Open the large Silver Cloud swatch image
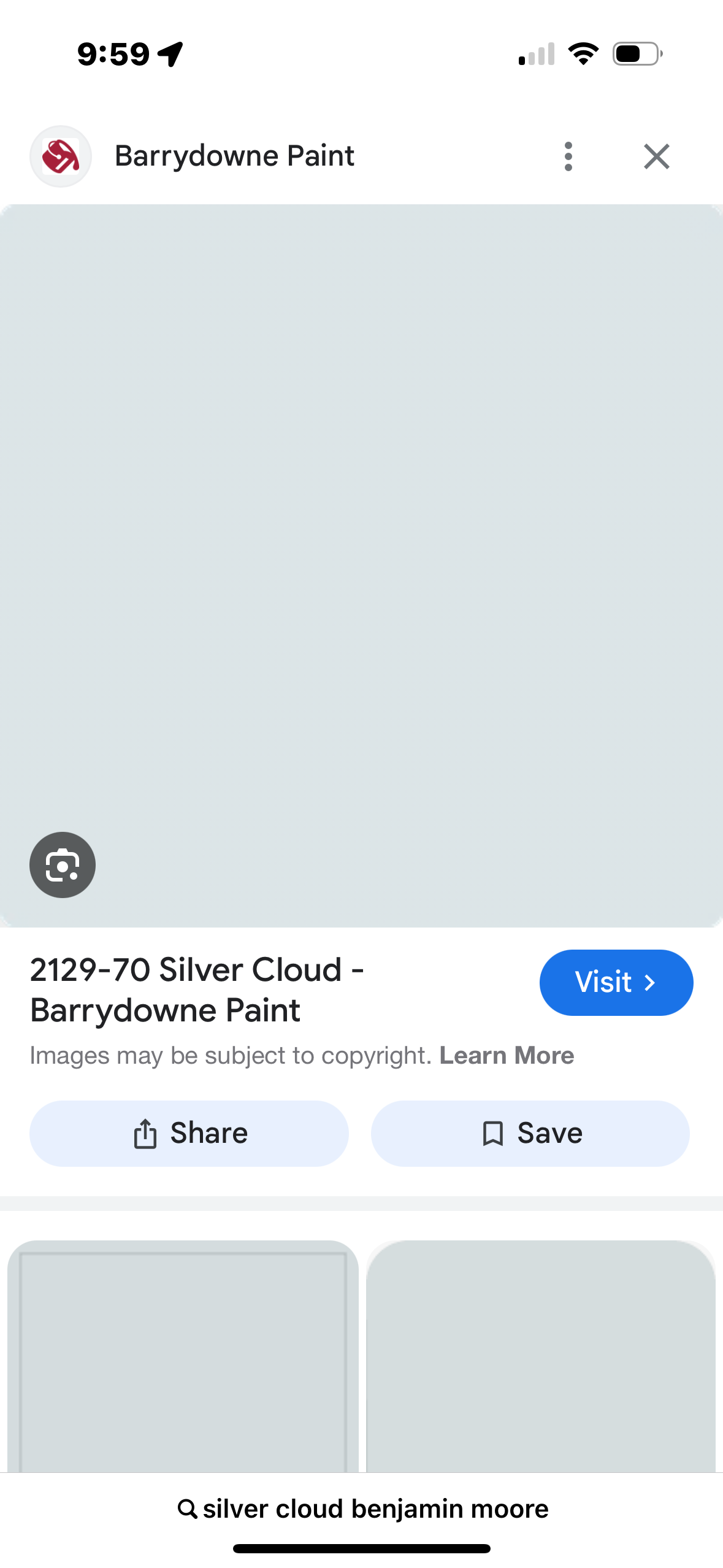This screenshot has height=1568, width=723. [x=361, y=566]
